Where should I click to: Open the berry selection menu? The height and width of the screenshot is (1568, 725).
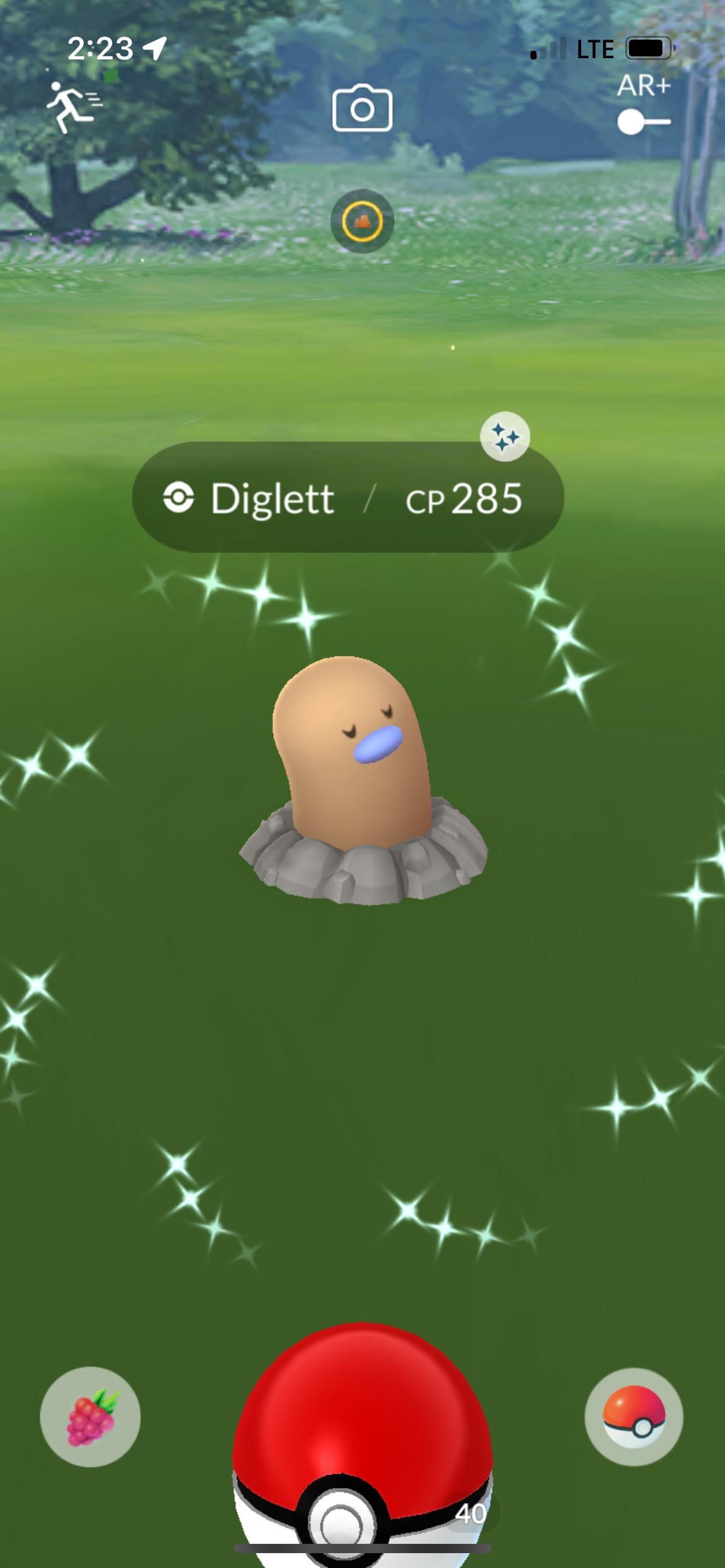pyautogui.click(x=90, y=1417)
